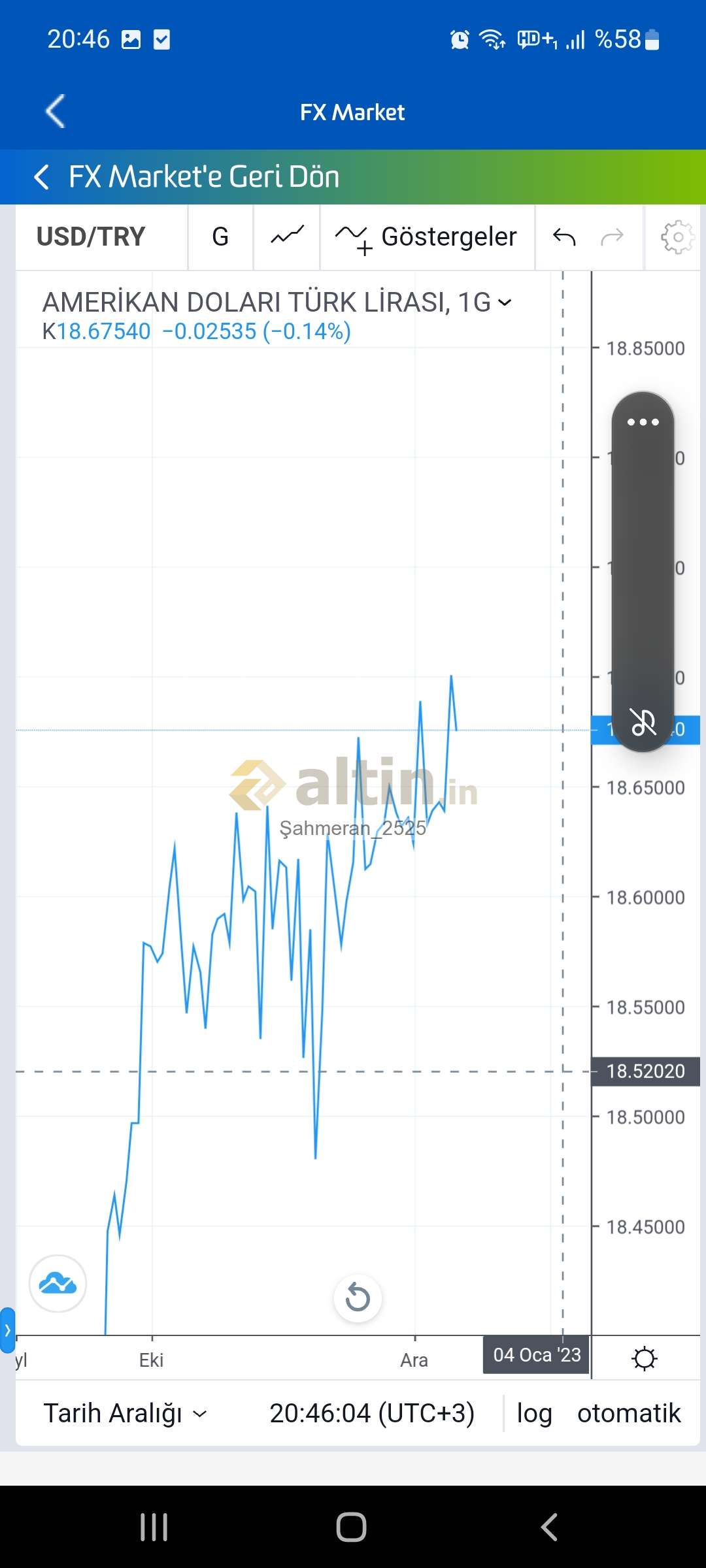The height and width of the screenshot is (1568, 706).
Task: Open the USD/TRY symbol selector
Action: point(92,237)
